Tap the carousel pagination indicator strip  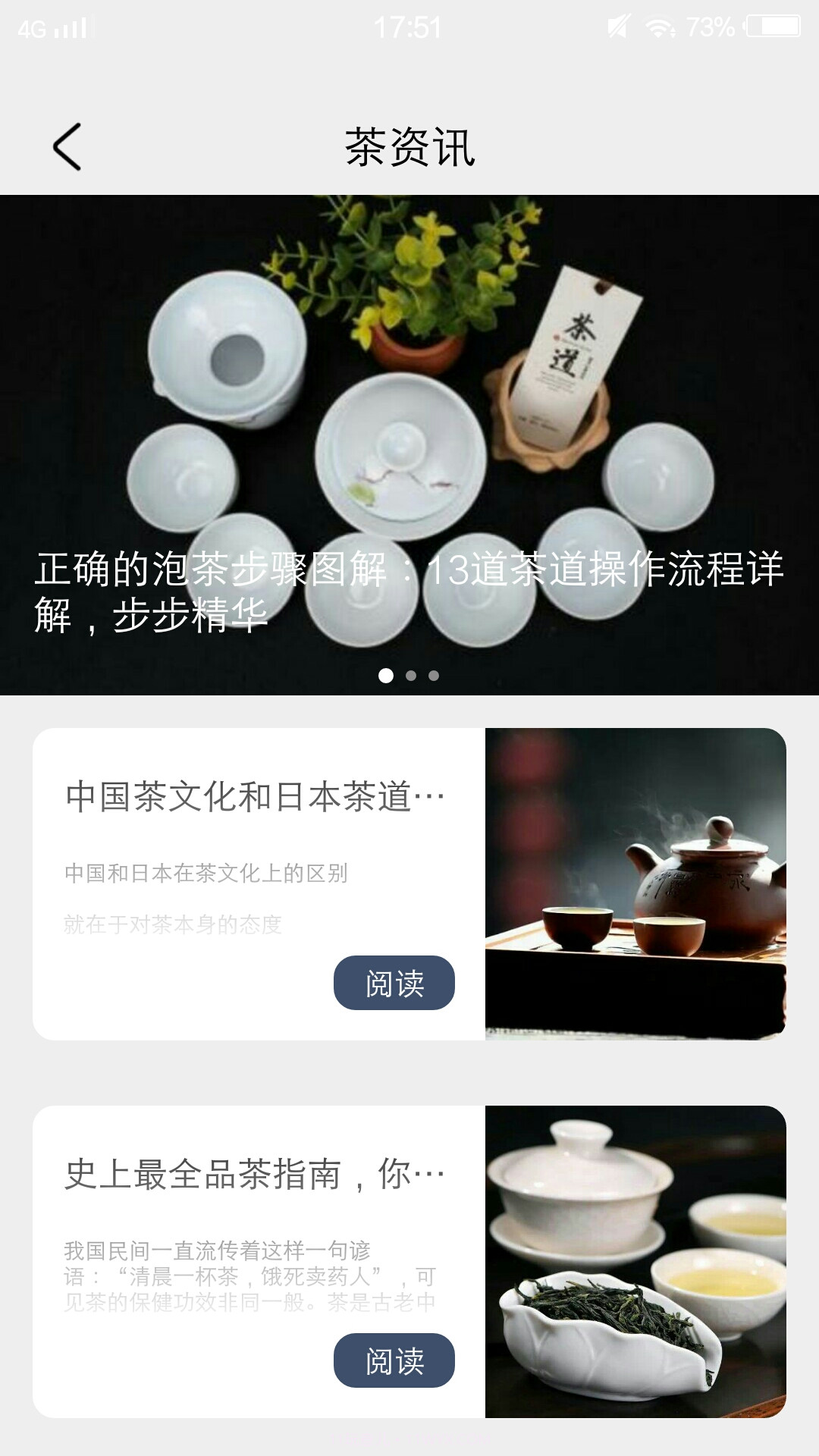[x=409, y=673]
